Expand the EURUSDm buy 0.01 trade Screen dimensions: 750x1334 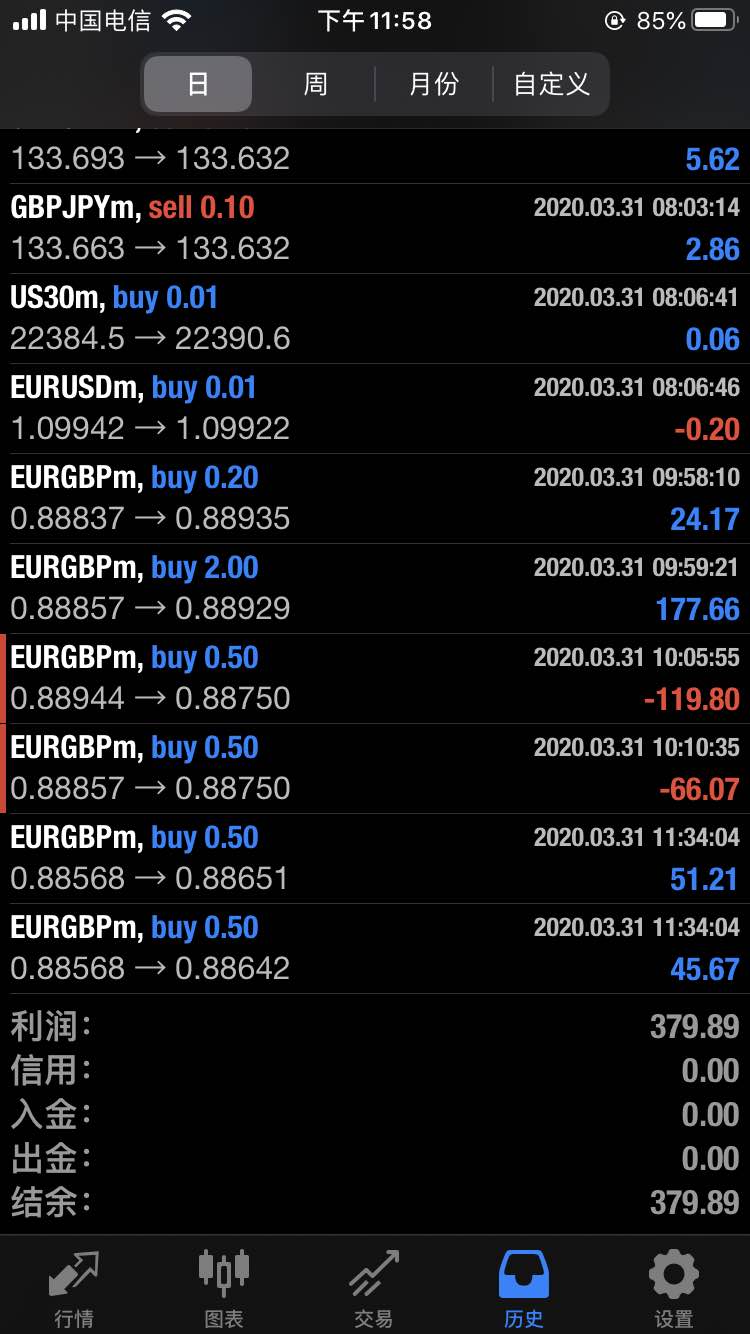coord(375,408)
